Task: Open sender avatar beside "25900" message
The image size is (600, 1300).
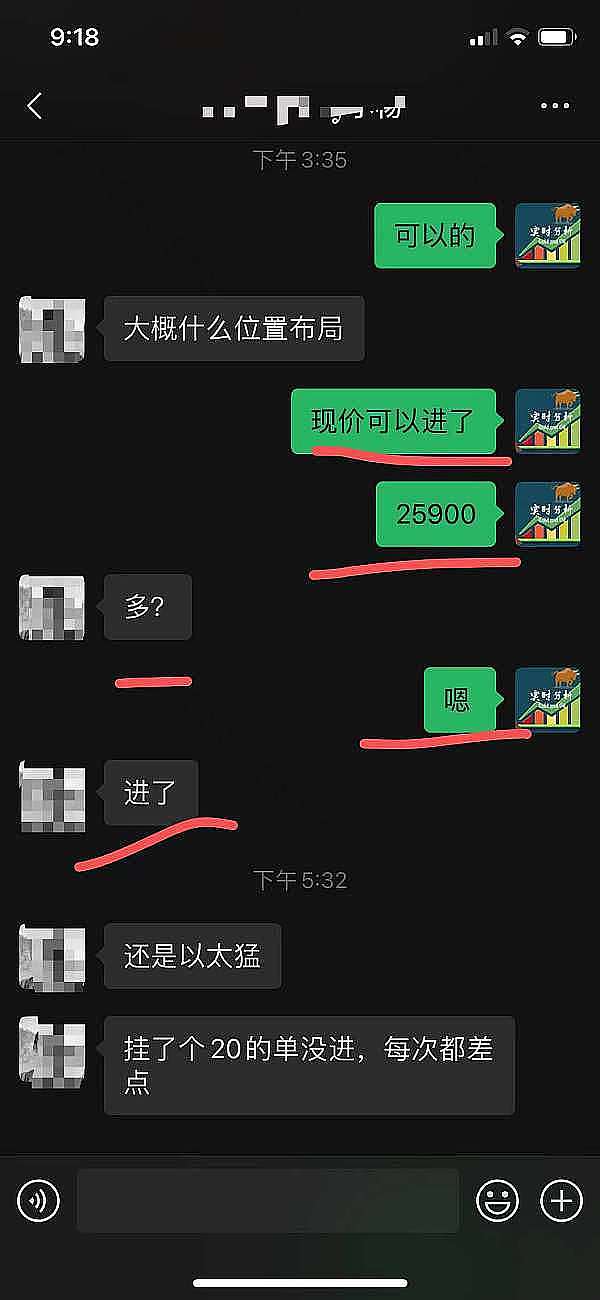Action: click(x=547, y=514)
